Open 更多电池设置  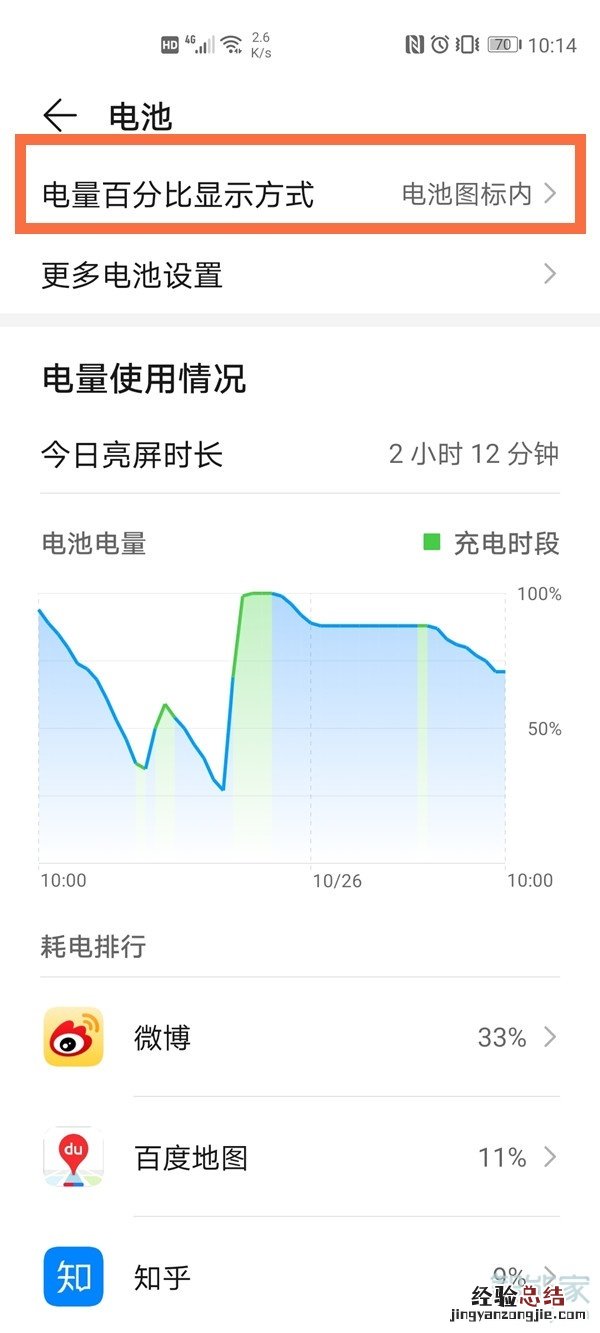(x=298, y=274)
